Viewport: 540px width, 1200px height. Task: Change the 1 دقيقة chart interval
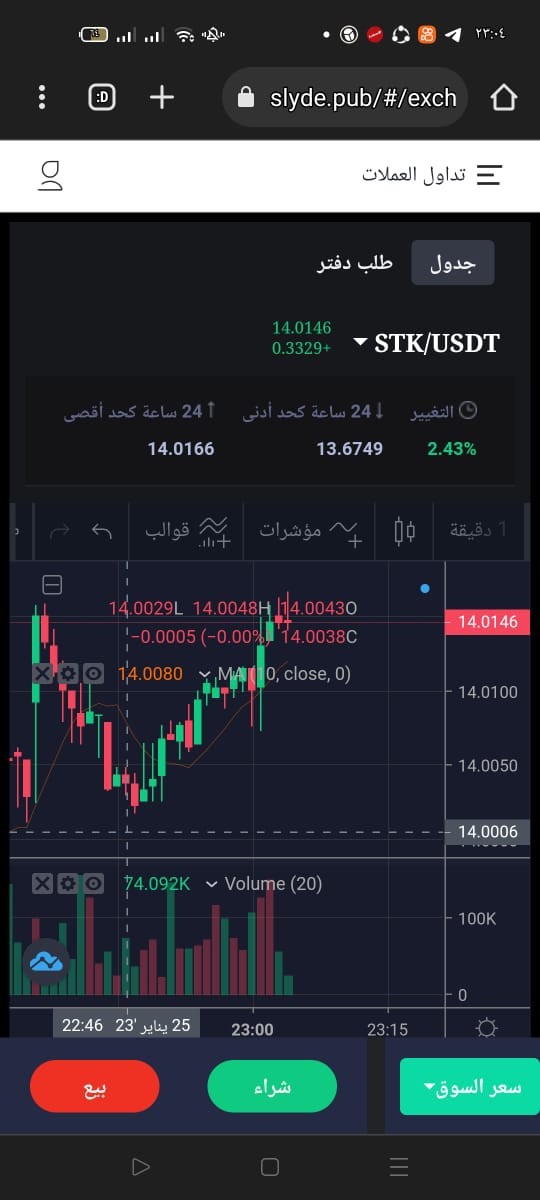[478, 529]
